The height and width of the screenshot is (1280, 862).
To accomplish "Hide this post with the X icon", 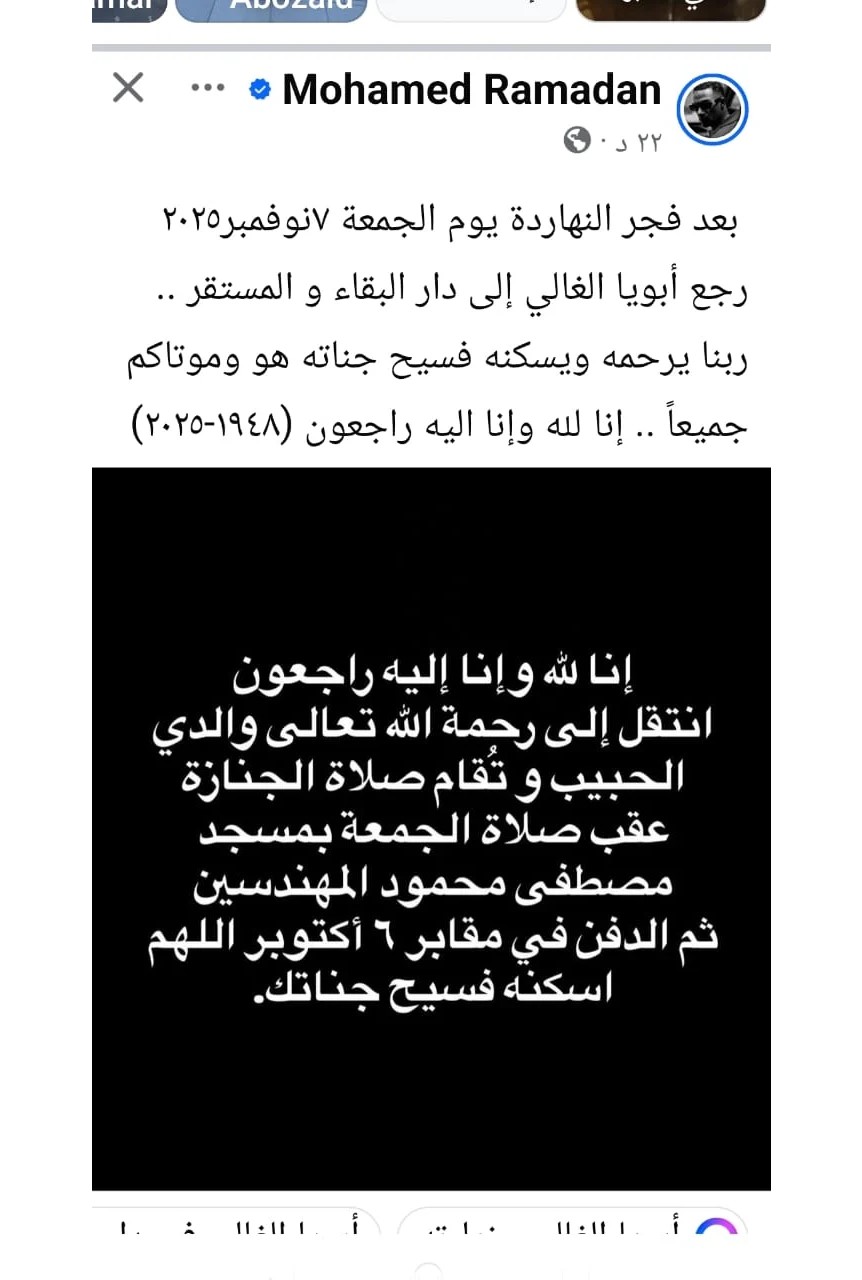I will pyautogui.click(x=128, y=89).
